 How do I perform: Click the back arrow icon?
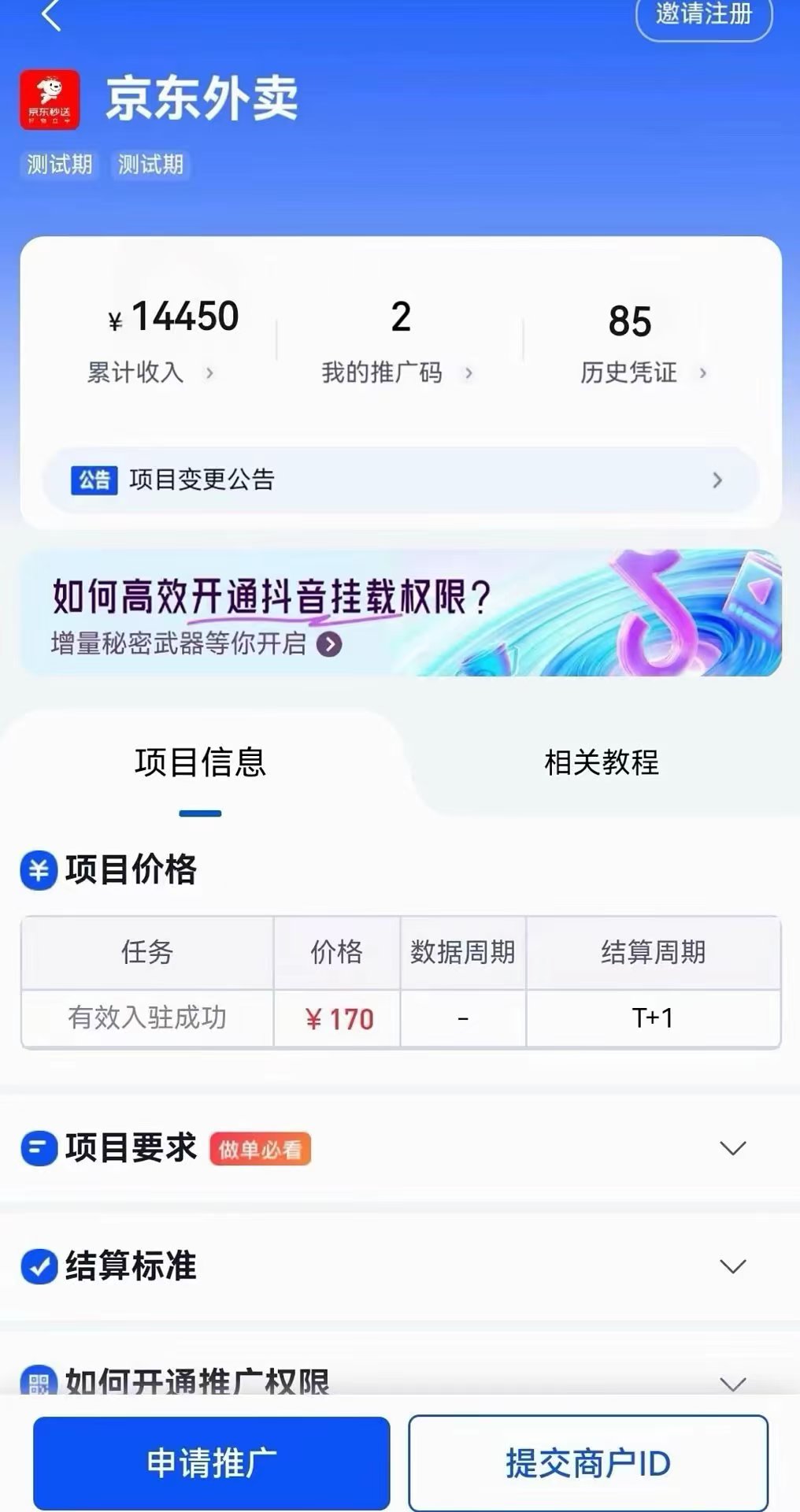click(x=51, y=17)
